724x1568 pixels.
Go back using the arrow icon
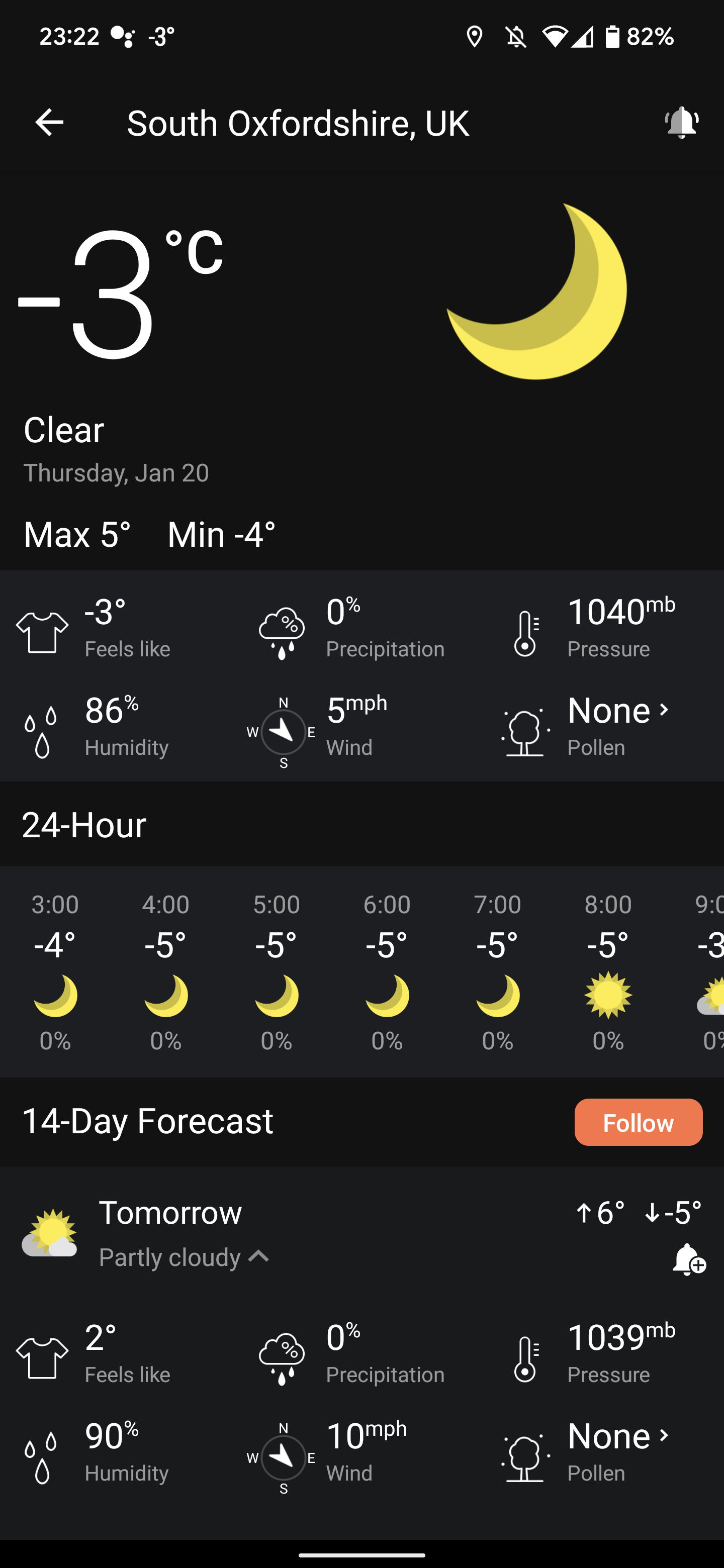pyautogui.click(x=49, y=122)
